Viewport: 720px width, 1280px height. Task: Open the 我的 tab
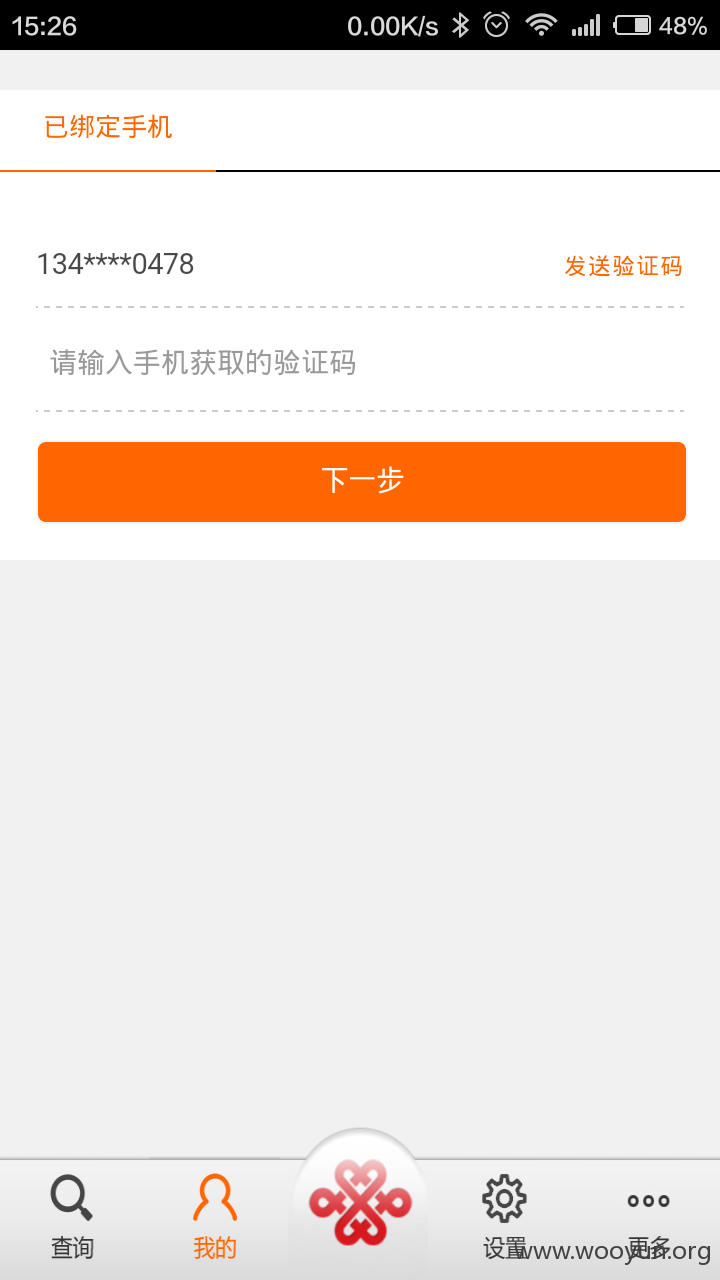(x=215, y=1218)
